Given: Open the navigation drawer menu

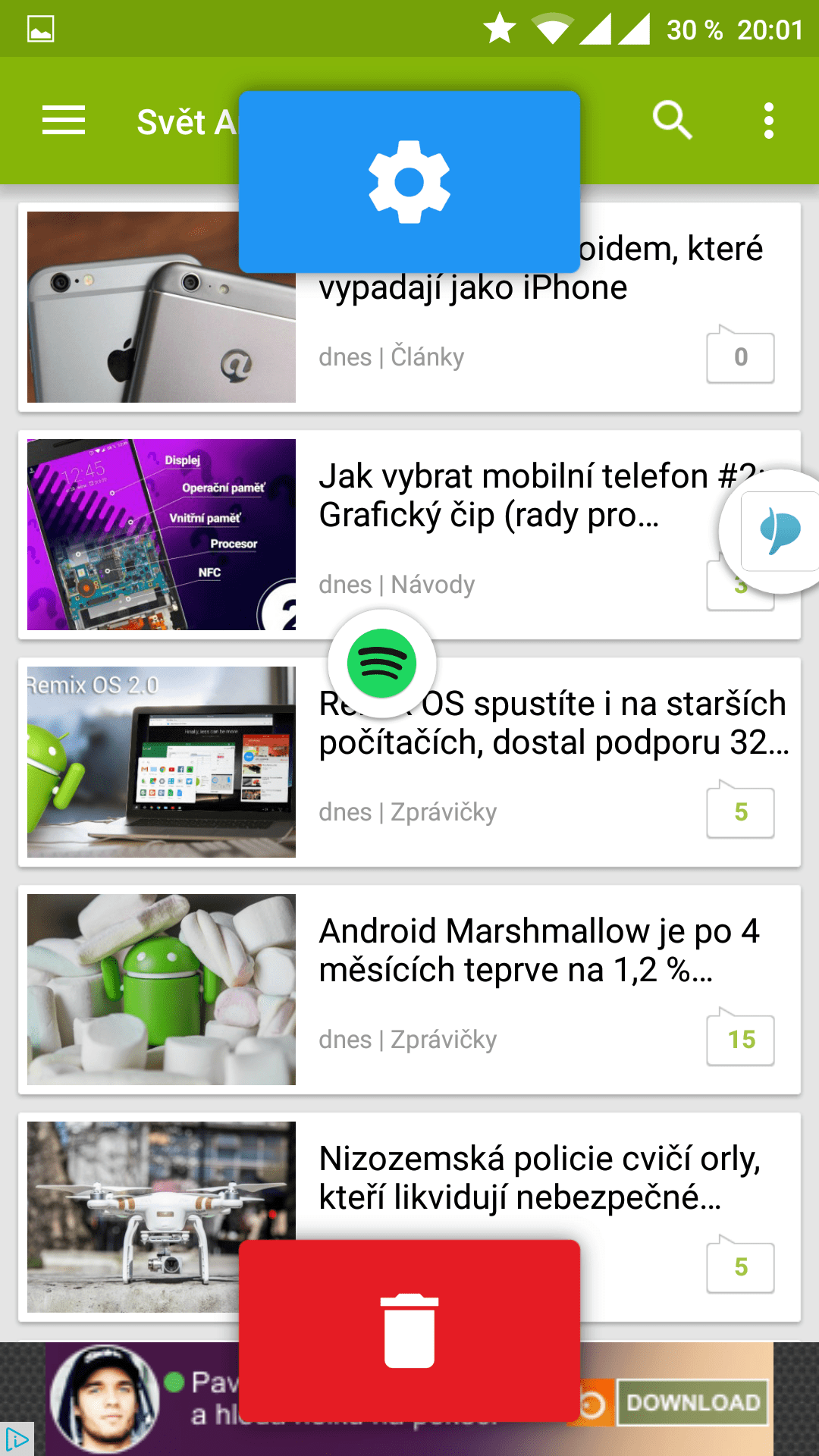Looking at the screenshot, I should pyautogui.click(x=64, y=121).
